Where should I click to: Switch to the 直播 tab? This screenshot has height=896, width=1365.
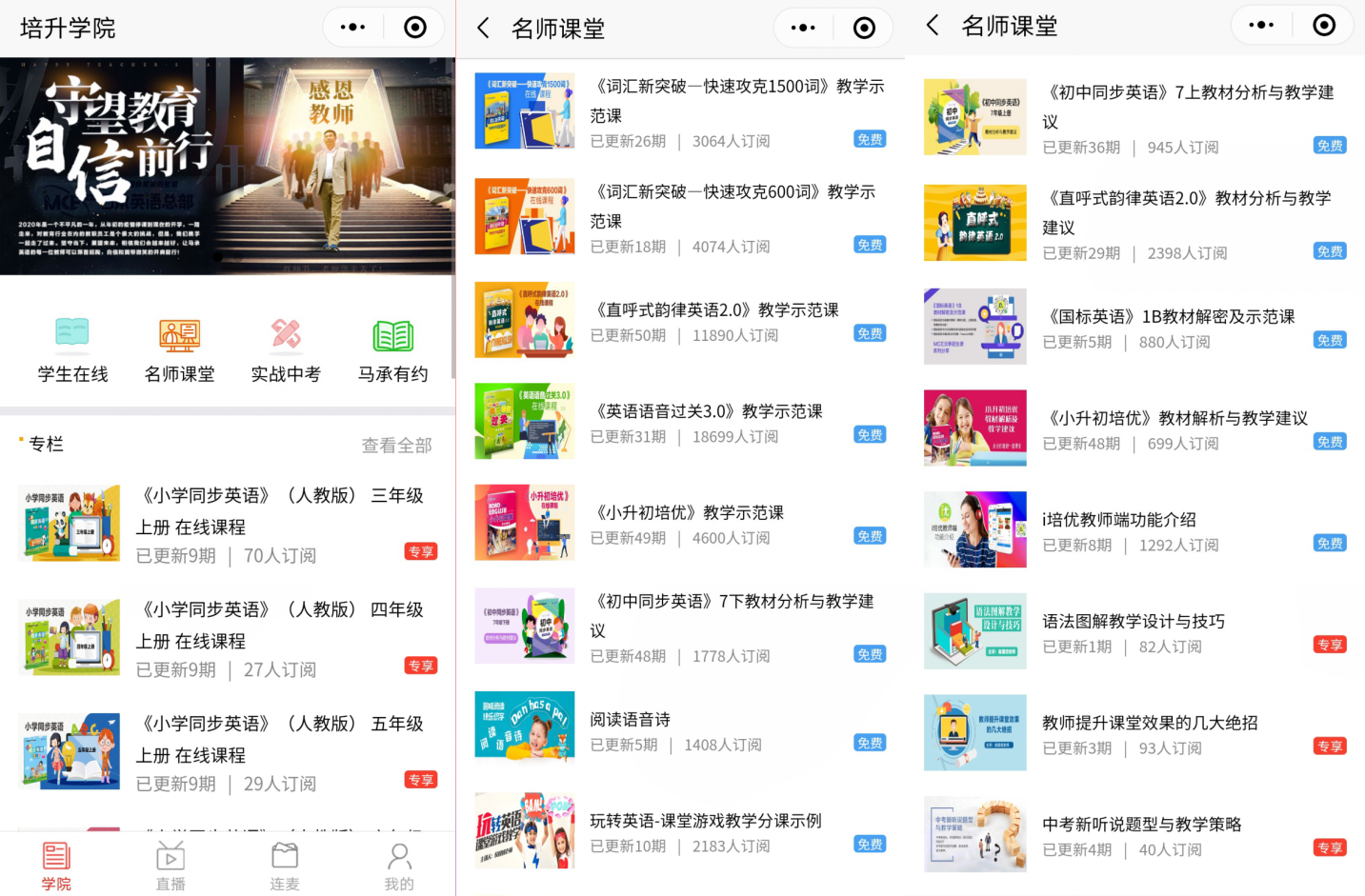pos(171,865)
